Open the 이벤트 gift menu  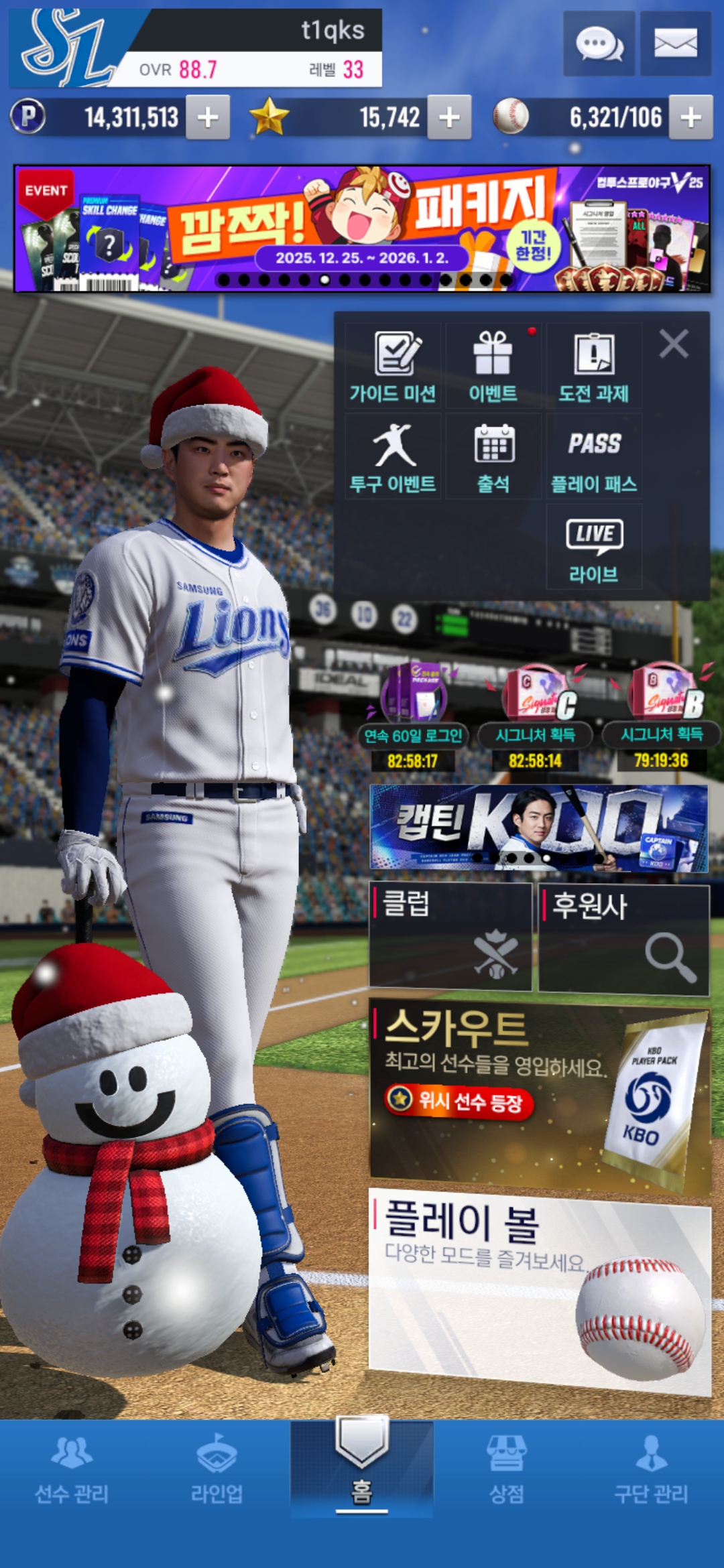[x=493, y=367]
